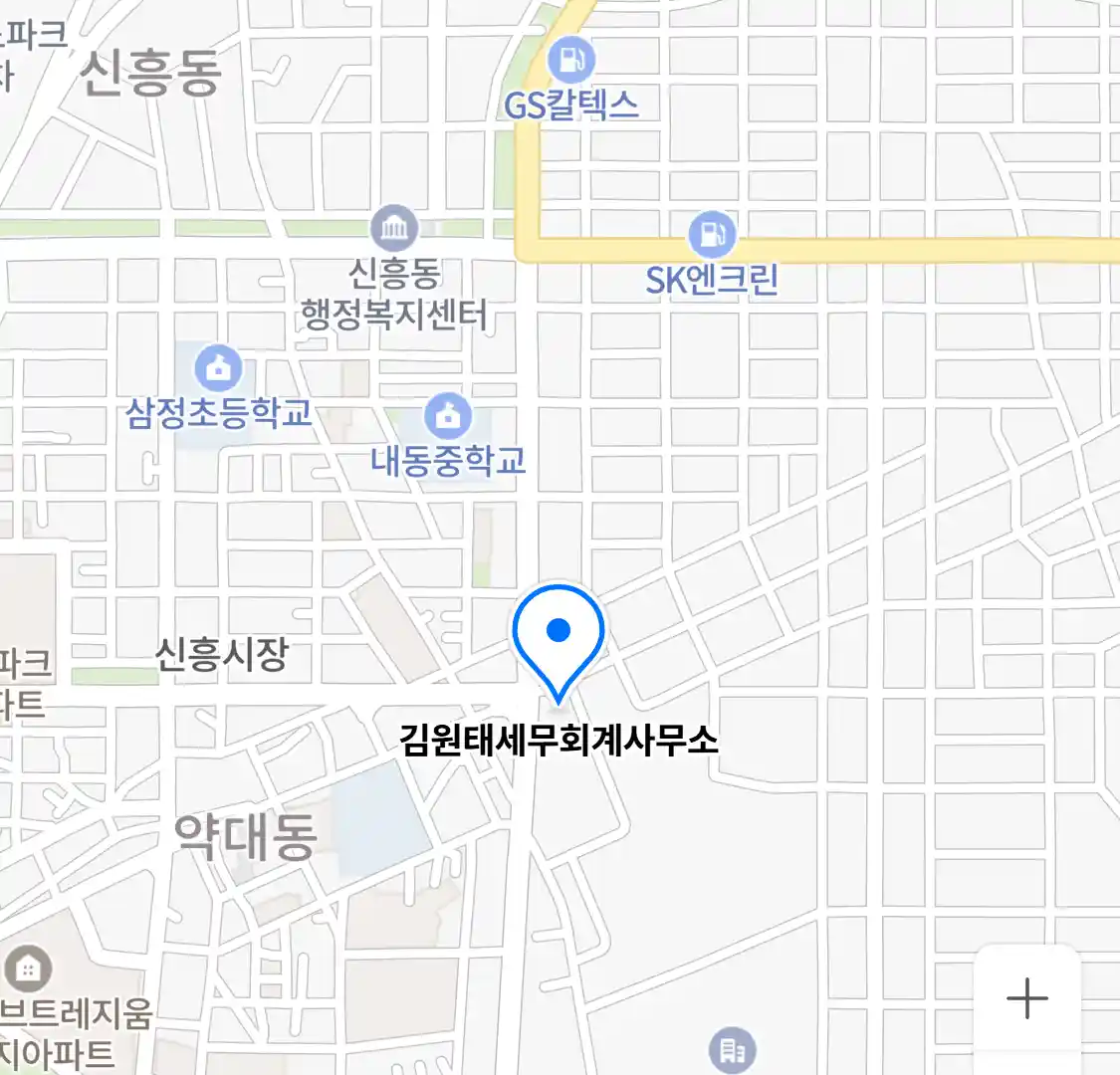Open the GS칼텍스 gas station marker
1120x1075 pixels.
coord(571,60)
